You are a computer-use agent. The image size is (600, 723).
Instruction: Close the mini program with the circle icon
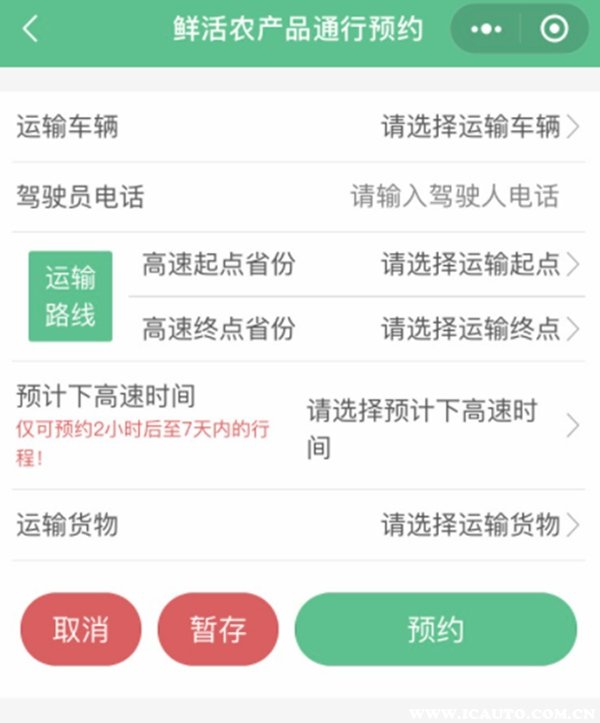coord(553,29)
